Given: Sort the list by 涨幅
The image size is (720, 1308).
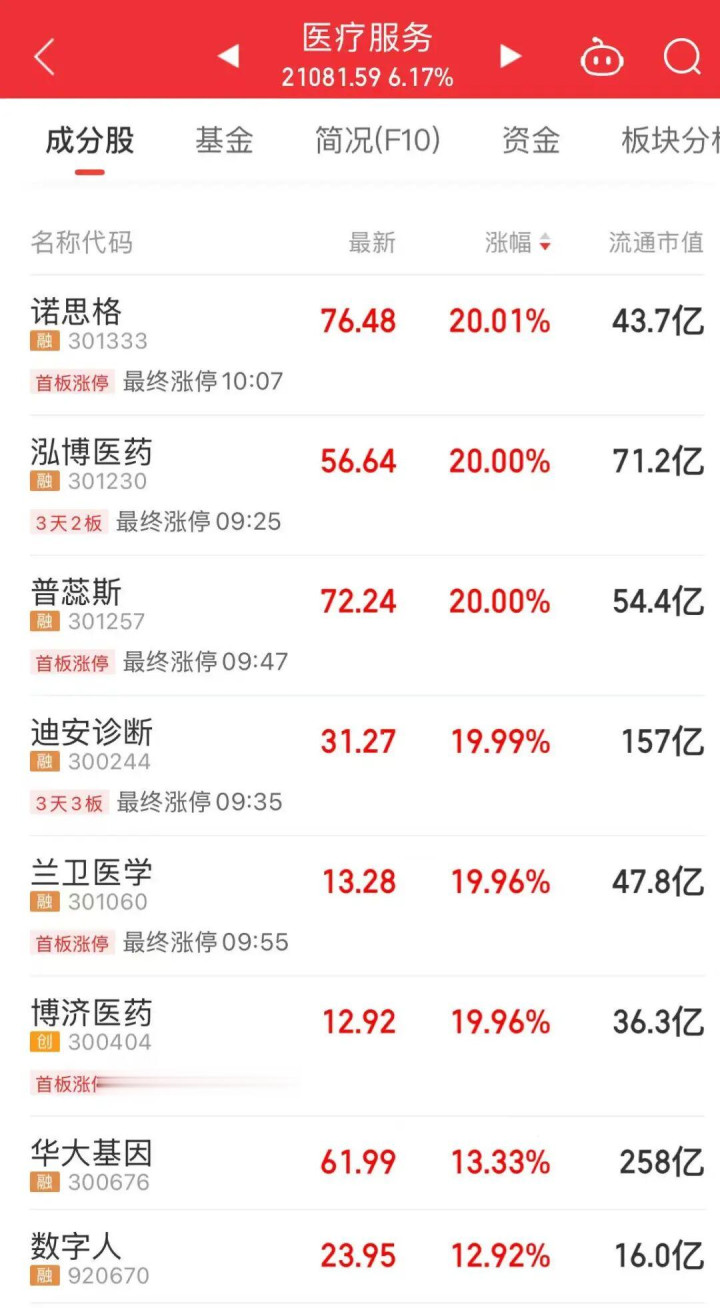Looking at the screenshot, I should [518, 242].
